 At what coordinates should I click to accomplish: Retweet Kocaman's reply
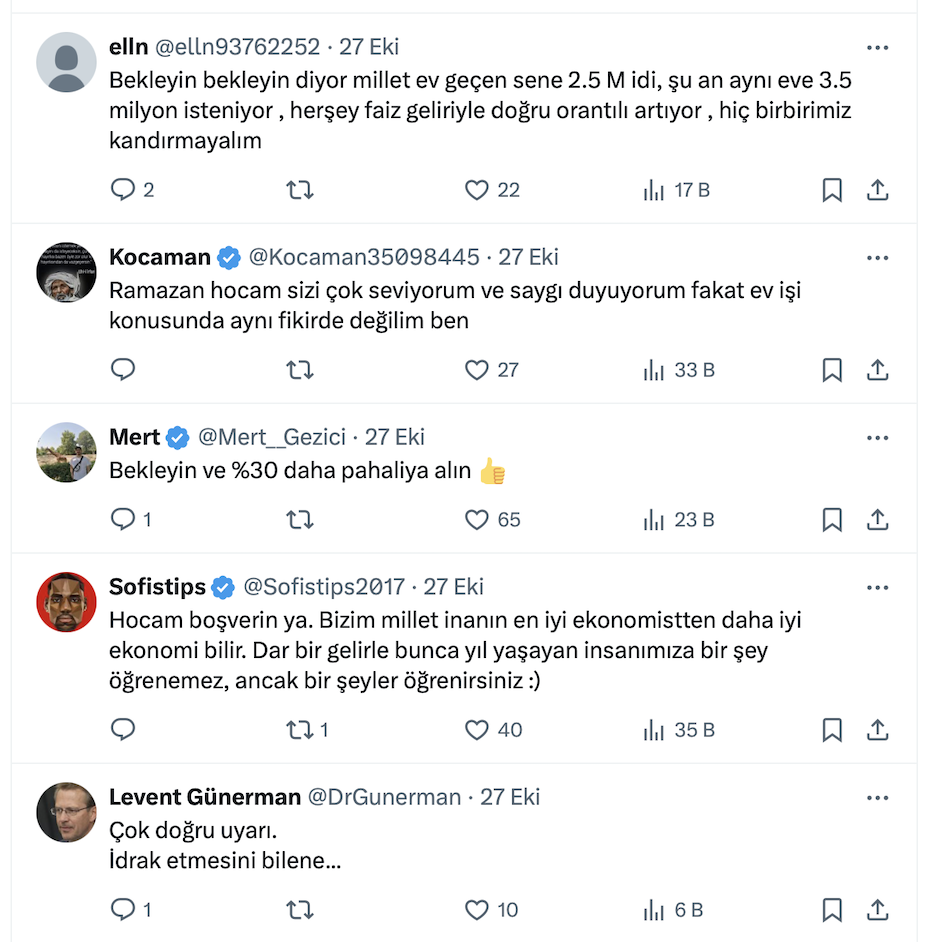click(299, 370)
